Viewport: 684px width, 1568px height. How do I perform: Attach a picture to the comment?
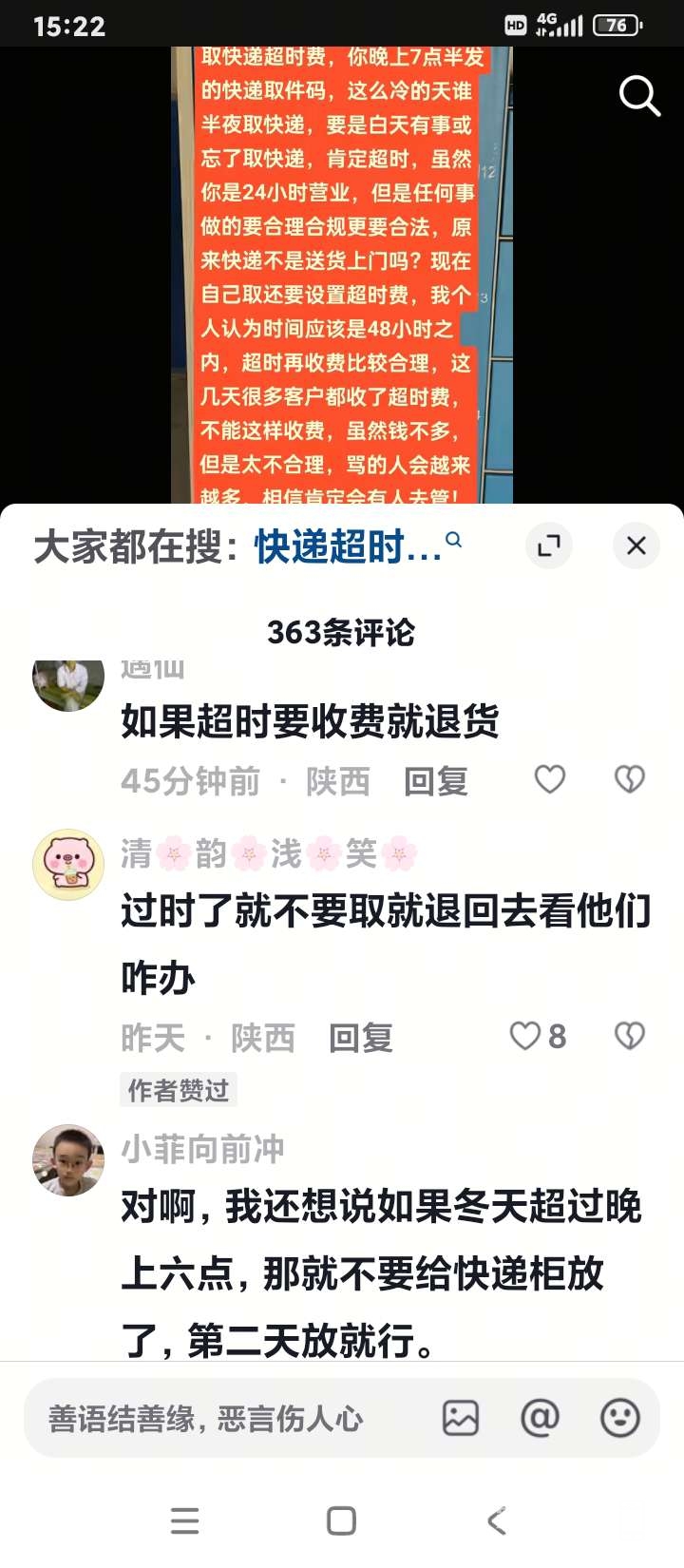point(461,1419)
